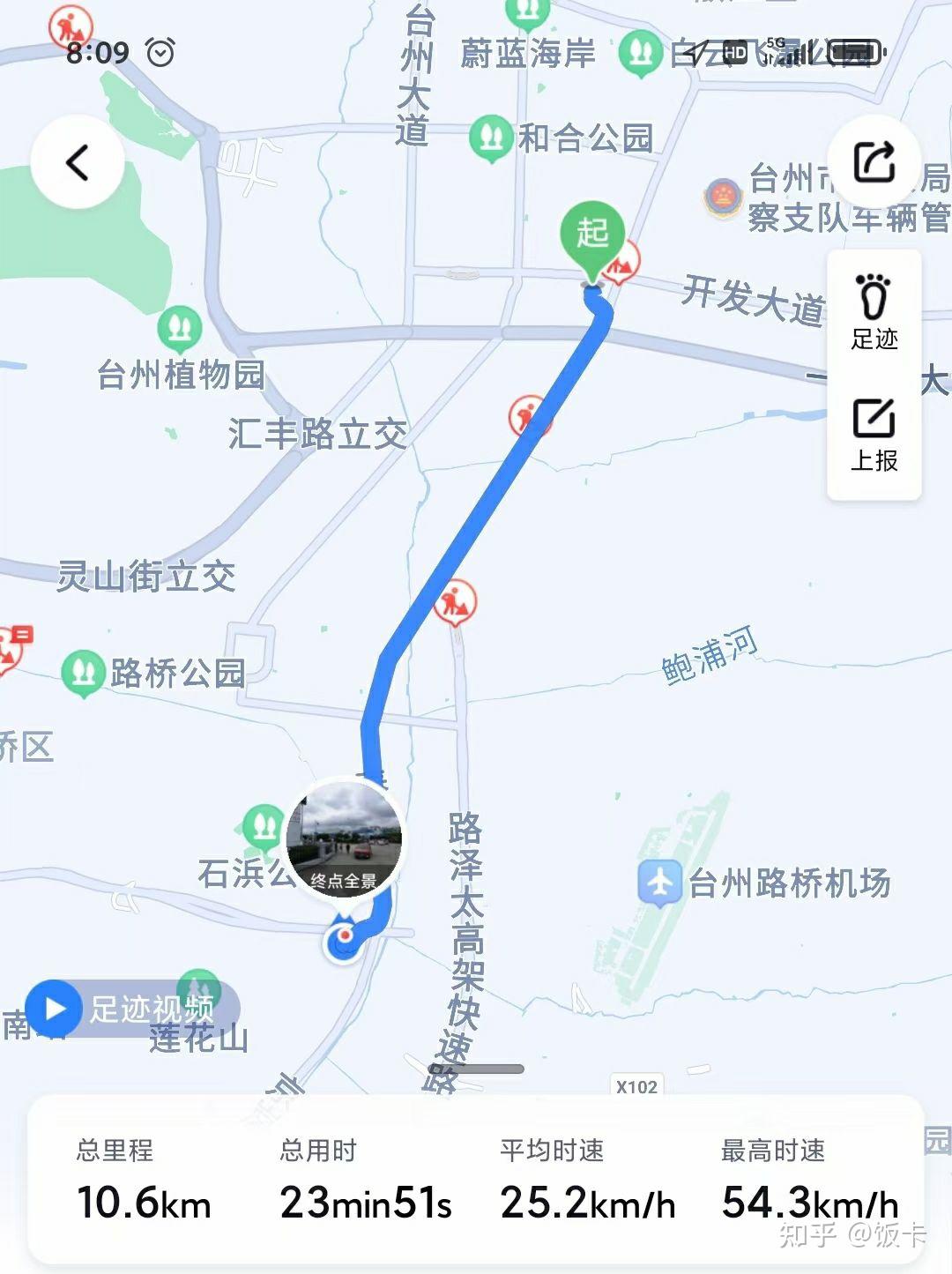Select the green 起 start marker
Viewport: 952px width, 1274px height.
[x=592, y=235]
